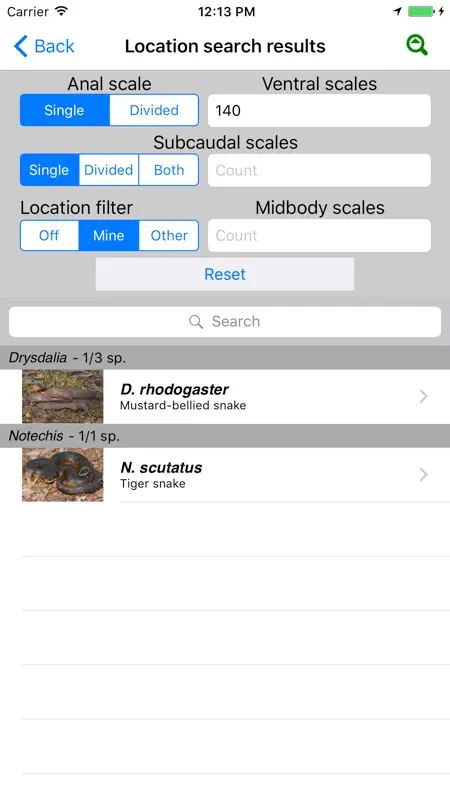The width and height of the screenshot is (450, 800).
Task: Set Location filter to Other
Action: (169, 235)
